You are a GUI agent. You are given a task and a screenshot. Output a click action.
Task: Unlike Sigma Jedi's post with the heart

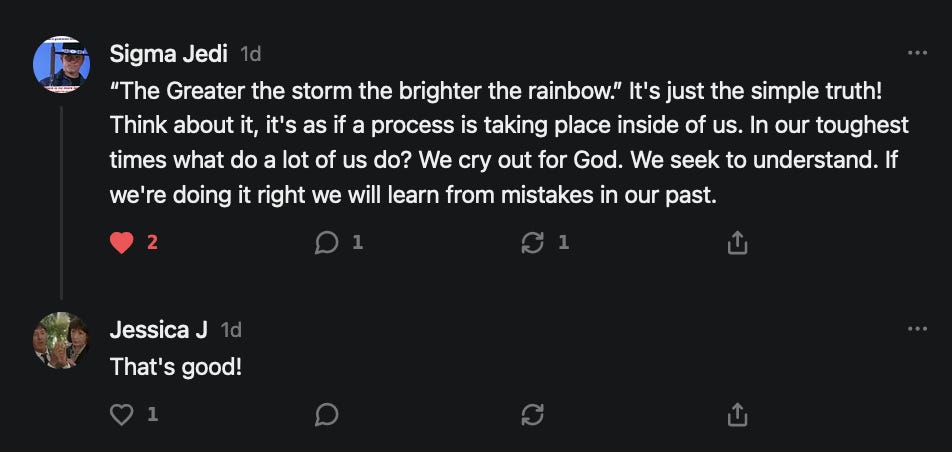[x=121, y=243]
